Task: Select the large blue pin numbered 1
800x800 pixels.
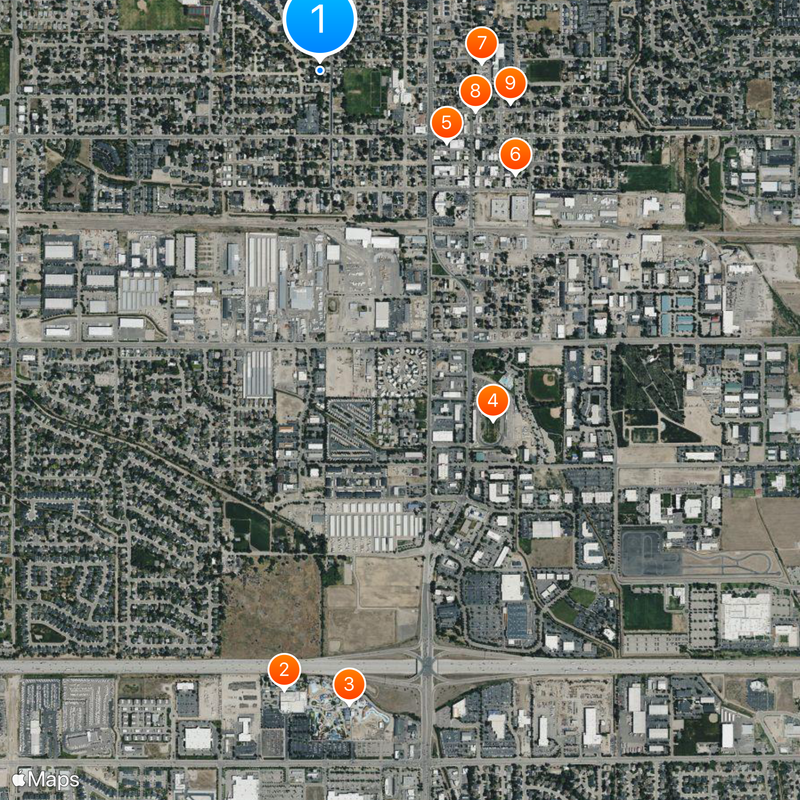Action: tap(320, 20)
